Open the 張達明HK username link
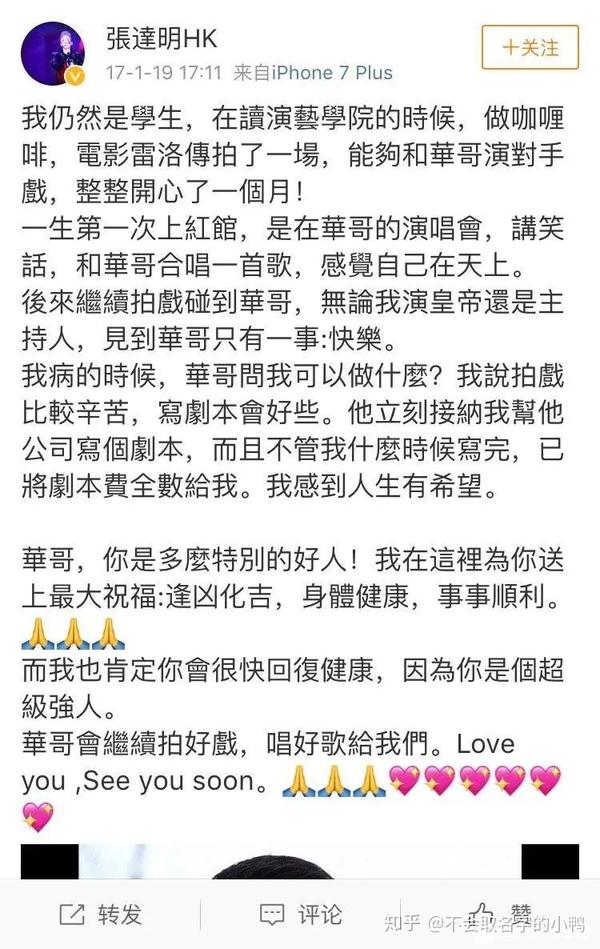This screenshot has width=600, height=949. point(161,39)
